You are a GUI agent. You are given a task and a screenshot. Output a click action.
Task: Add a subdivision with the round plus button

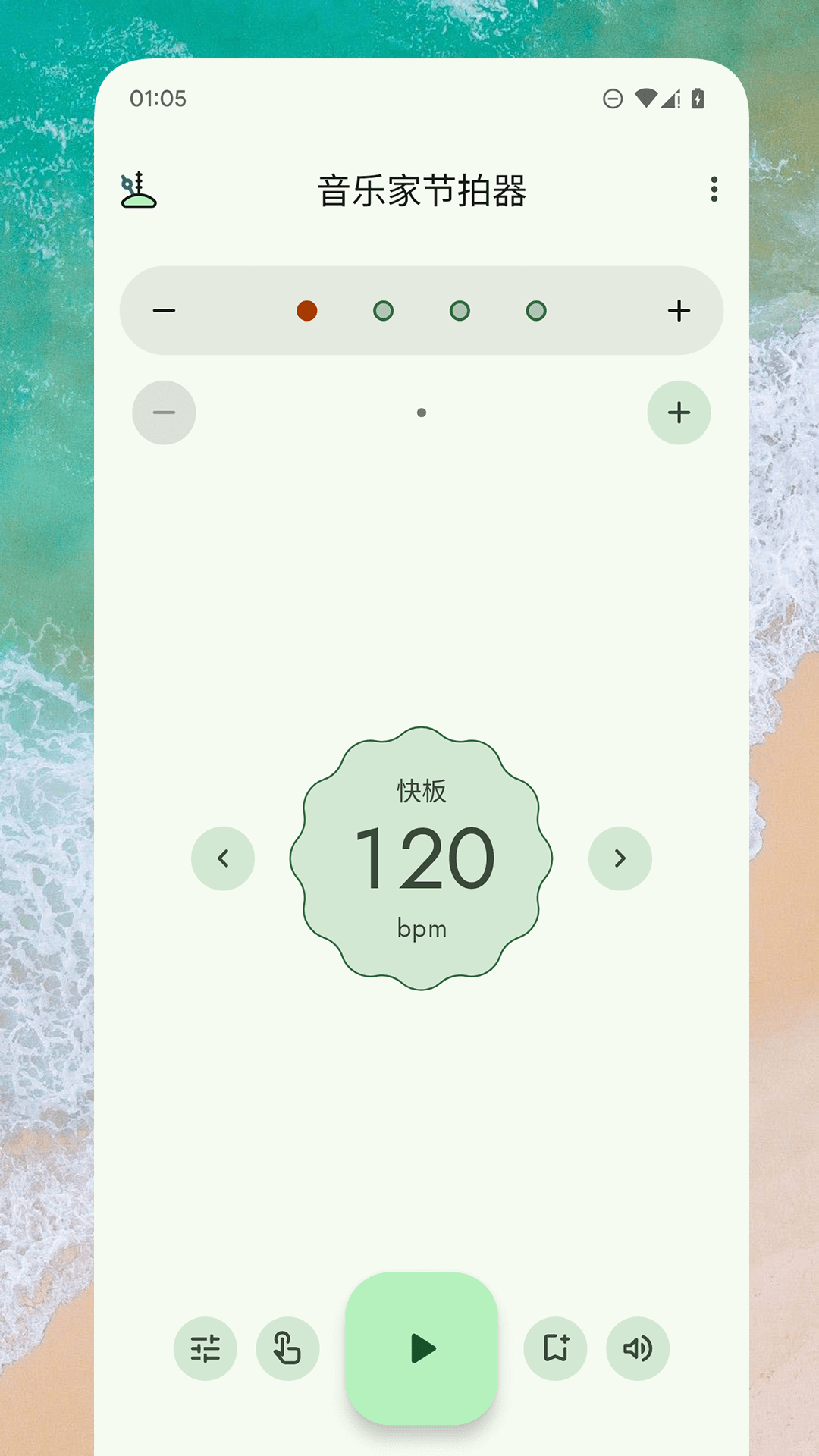pyautogui.click(x=679, y=413)
